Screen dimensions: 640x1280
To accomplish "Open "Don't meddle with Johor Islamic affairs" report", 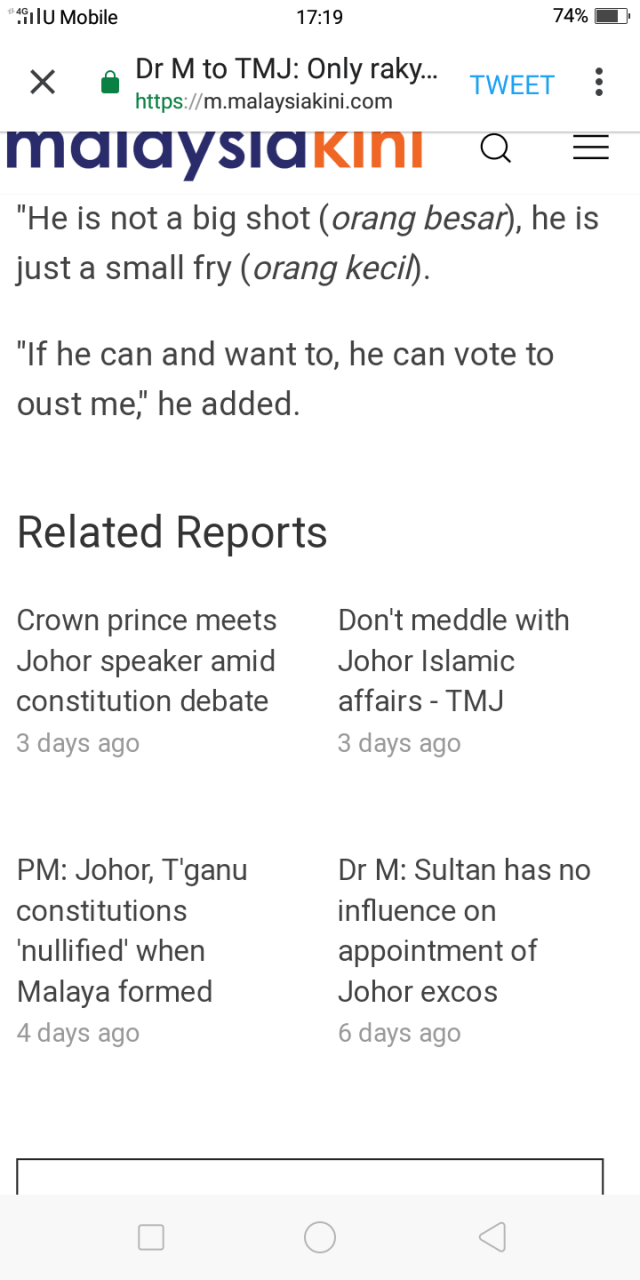I will point(453,660).
